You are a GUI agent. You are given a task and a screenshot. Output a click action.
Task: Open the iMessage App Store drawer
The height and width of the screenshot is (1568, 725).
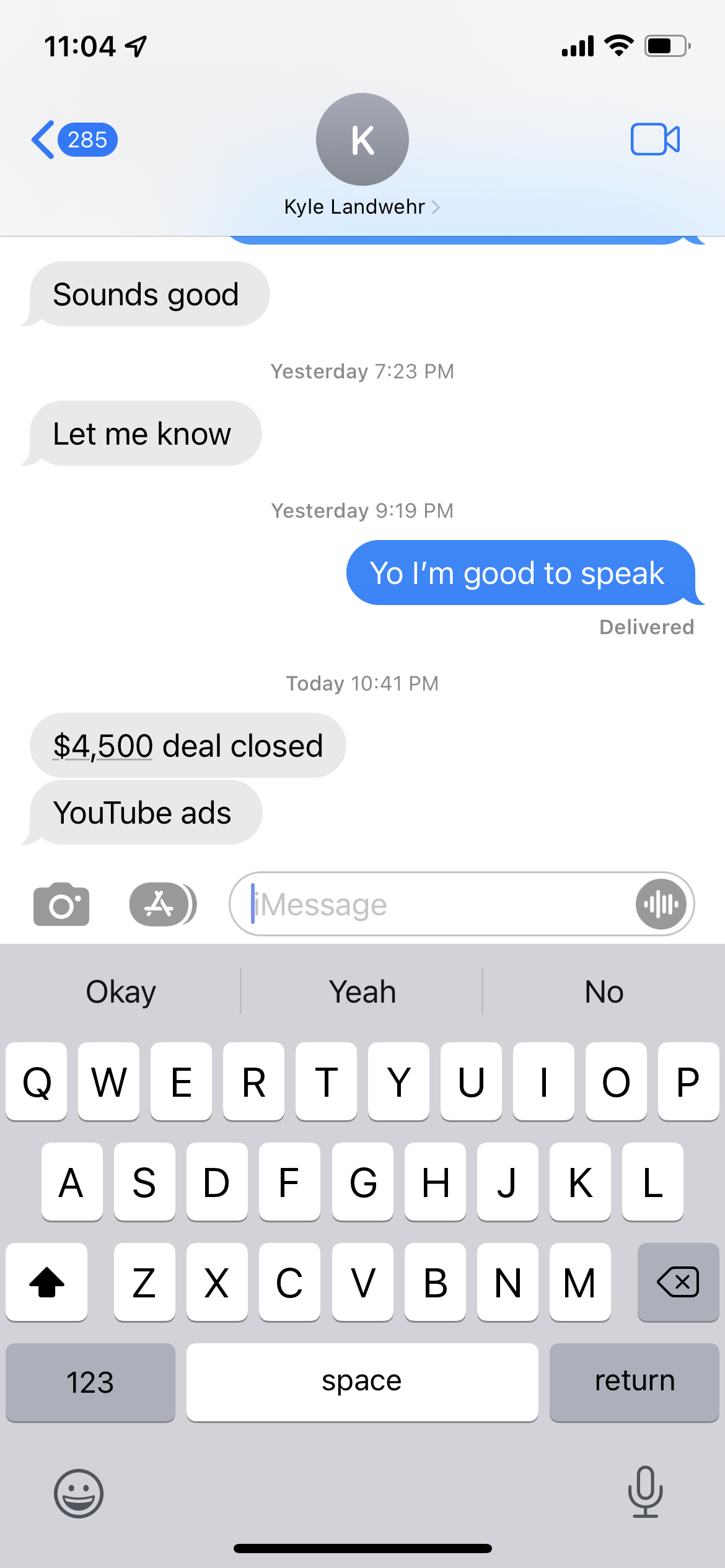[x=162, y=904]
